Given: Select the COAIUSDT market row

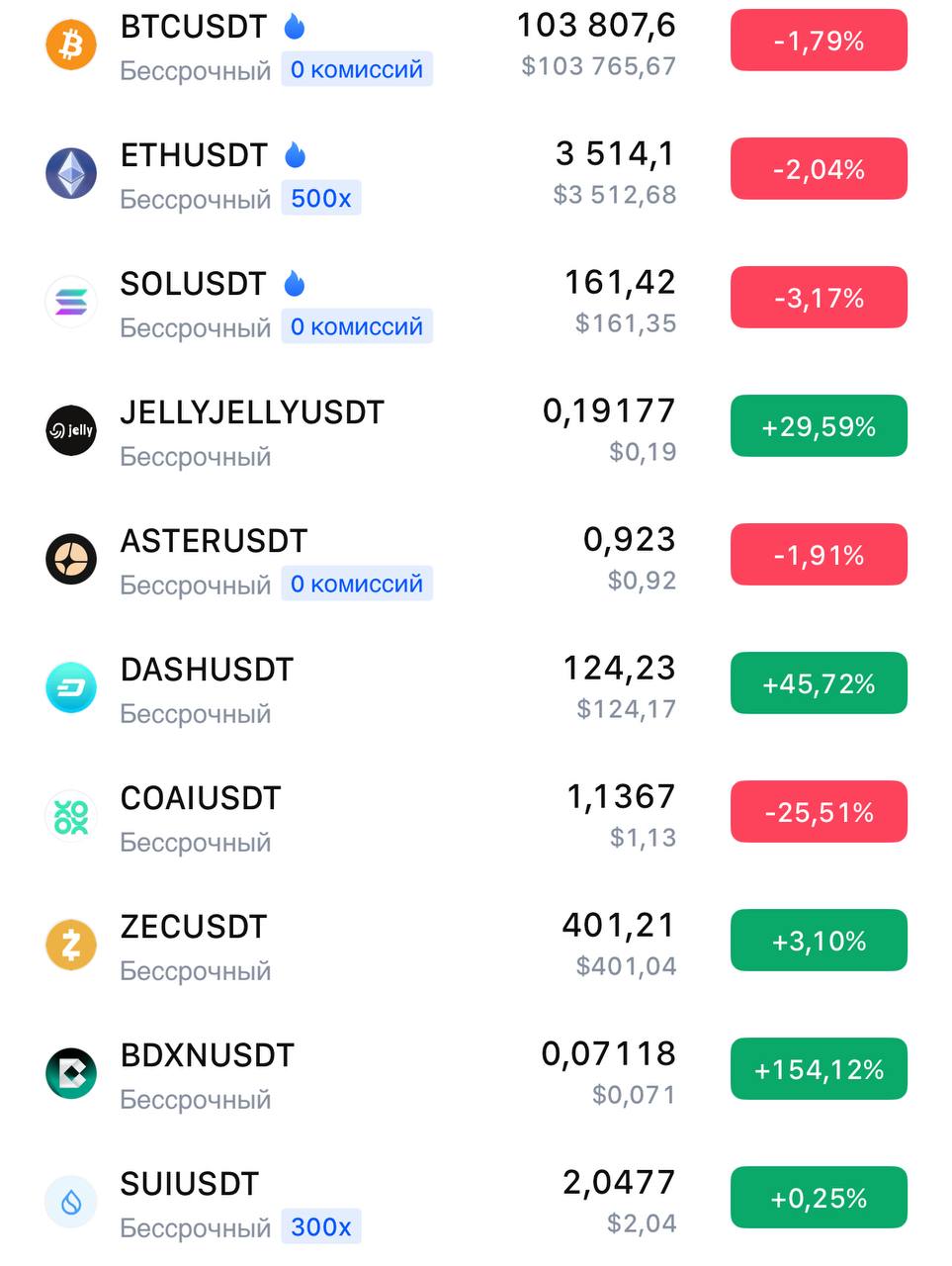Looking at the screenshot, I should [x=201, y=798].
